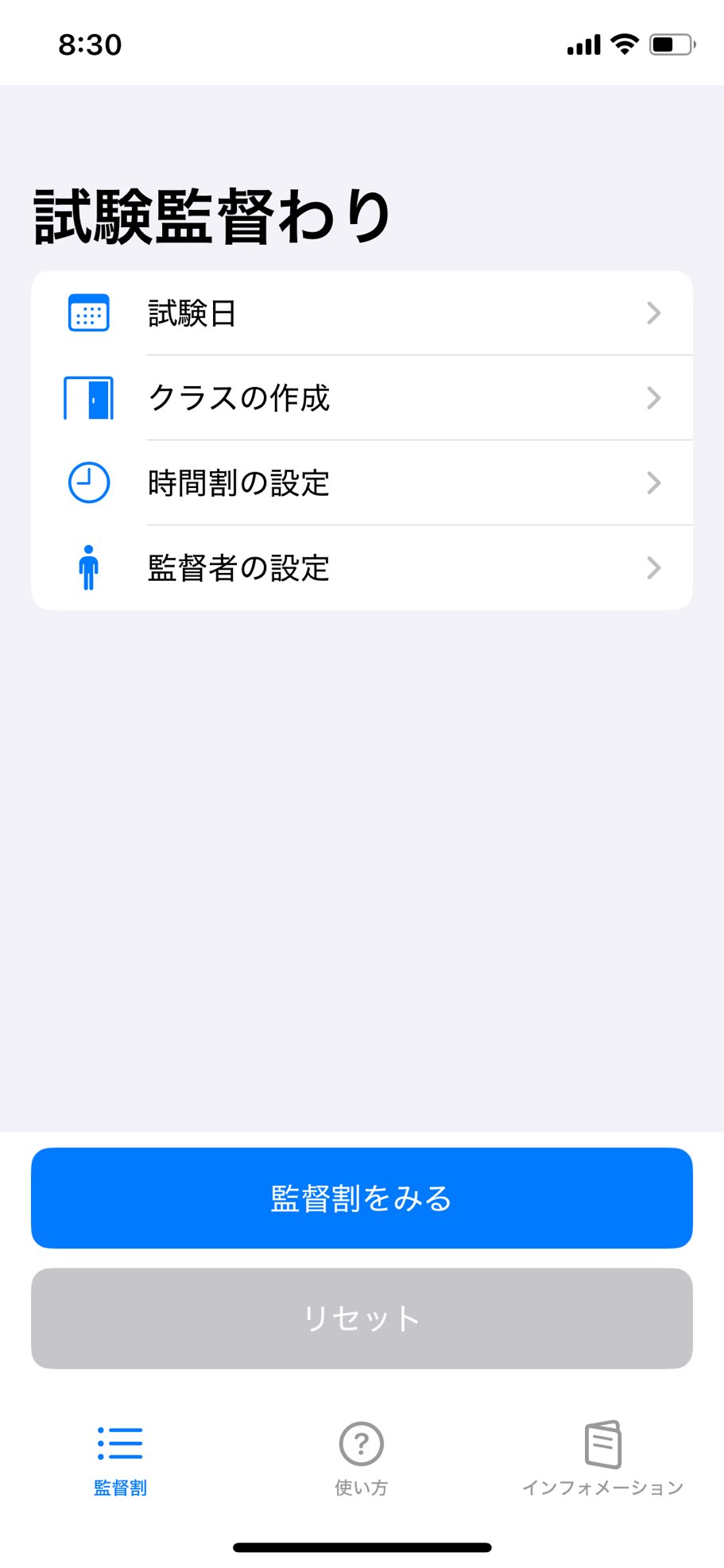724x1568 pixels.
Task: Go to 監督者の設定
Action: [x=362, y=568]
